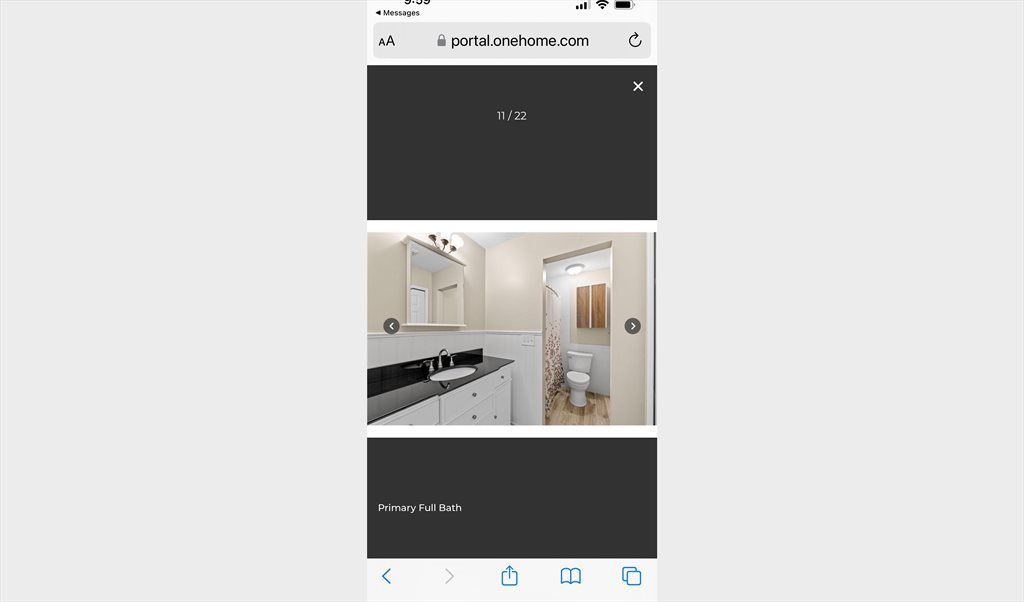Close the photo gallery viewer
The image size is (1024, 602).
pyautogui.click(x=638, y=87)
